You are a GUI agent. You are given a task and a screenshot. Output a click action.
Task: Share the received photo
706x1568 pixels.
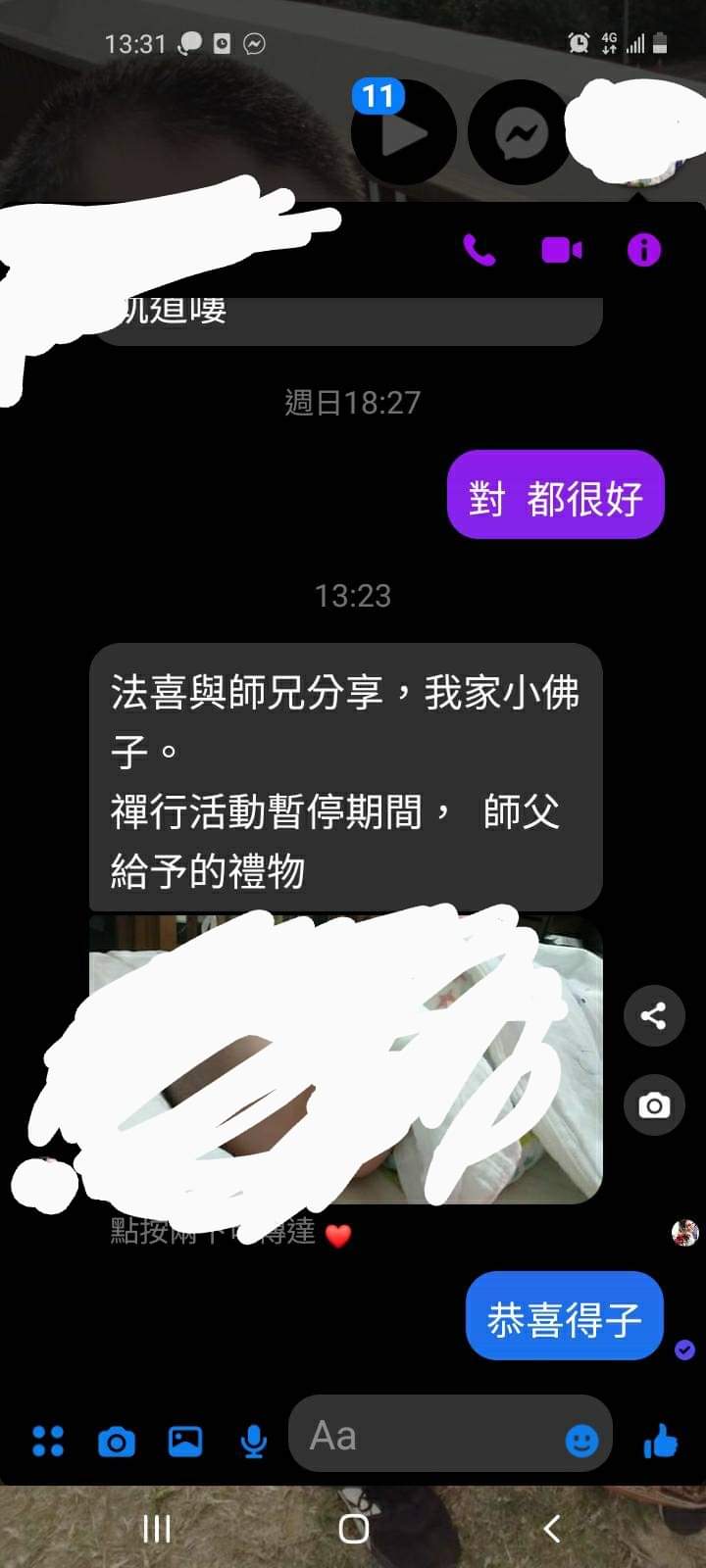click(x=654, y=1015)
